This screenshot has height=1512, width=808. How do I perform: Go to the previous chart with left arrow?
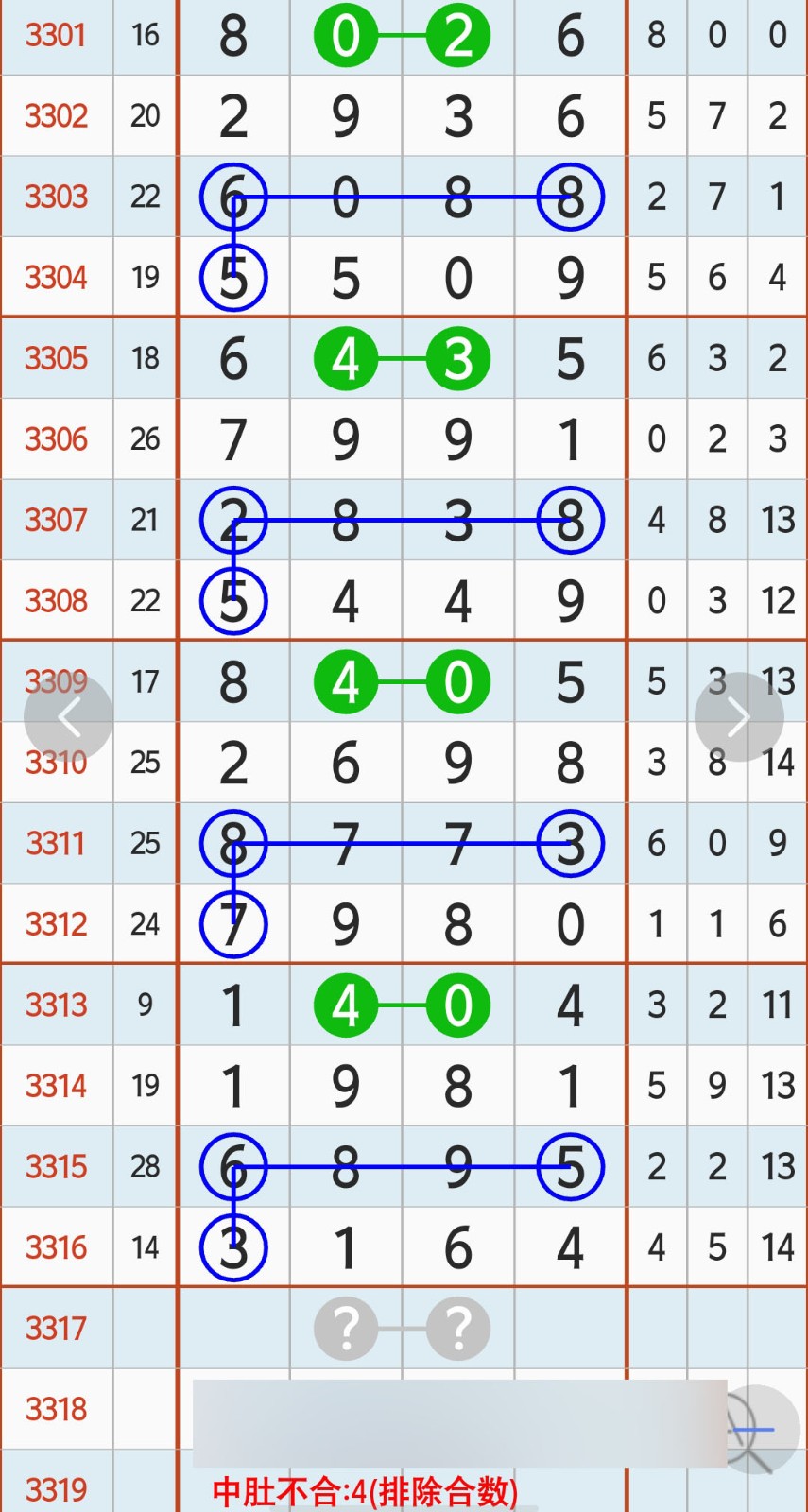coord(68,718)
